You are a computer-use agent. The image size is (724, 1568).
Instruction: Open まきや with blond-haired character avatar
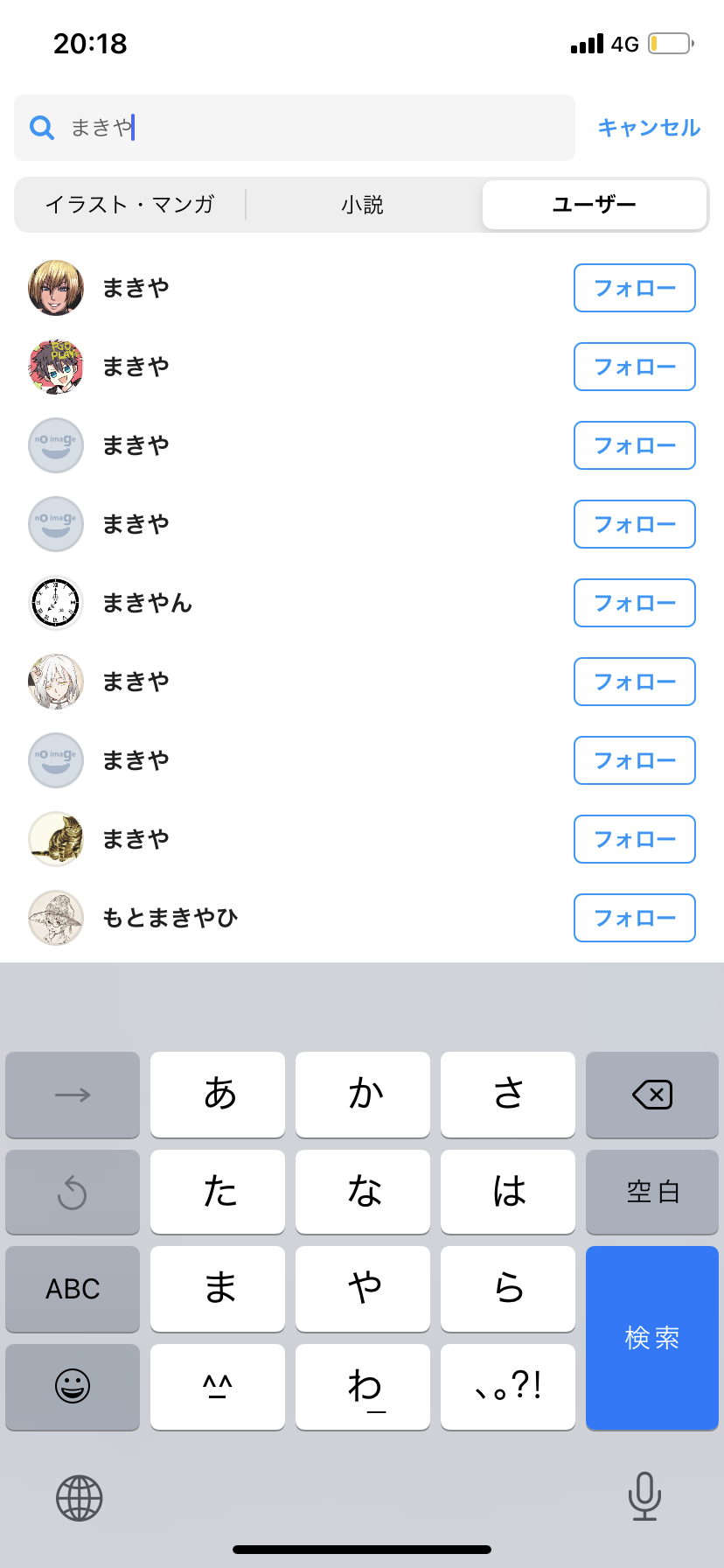(x=136, y=288)
